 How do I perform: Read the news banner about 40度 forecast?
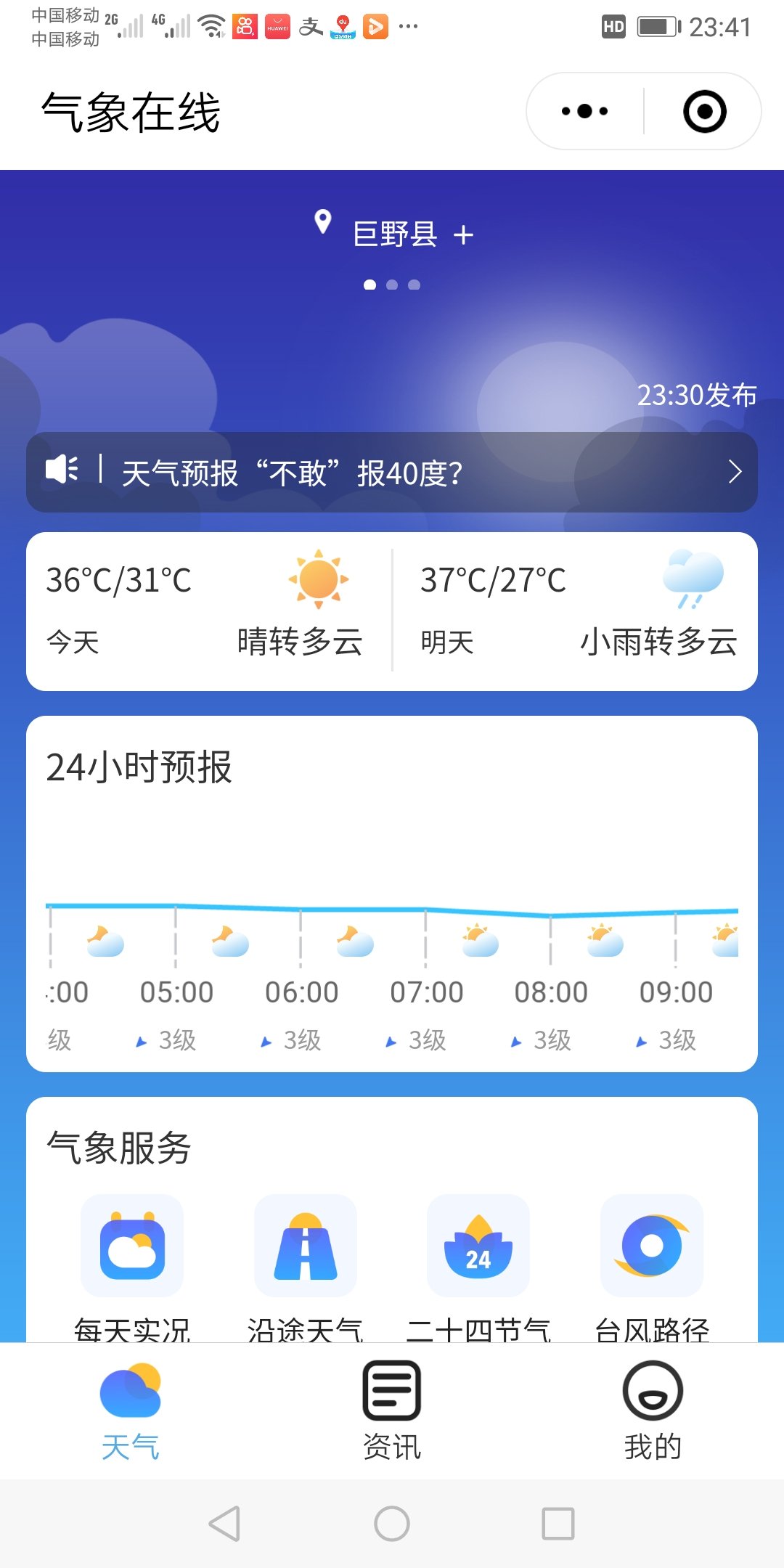pyautogui.click(x=392, y=473)
